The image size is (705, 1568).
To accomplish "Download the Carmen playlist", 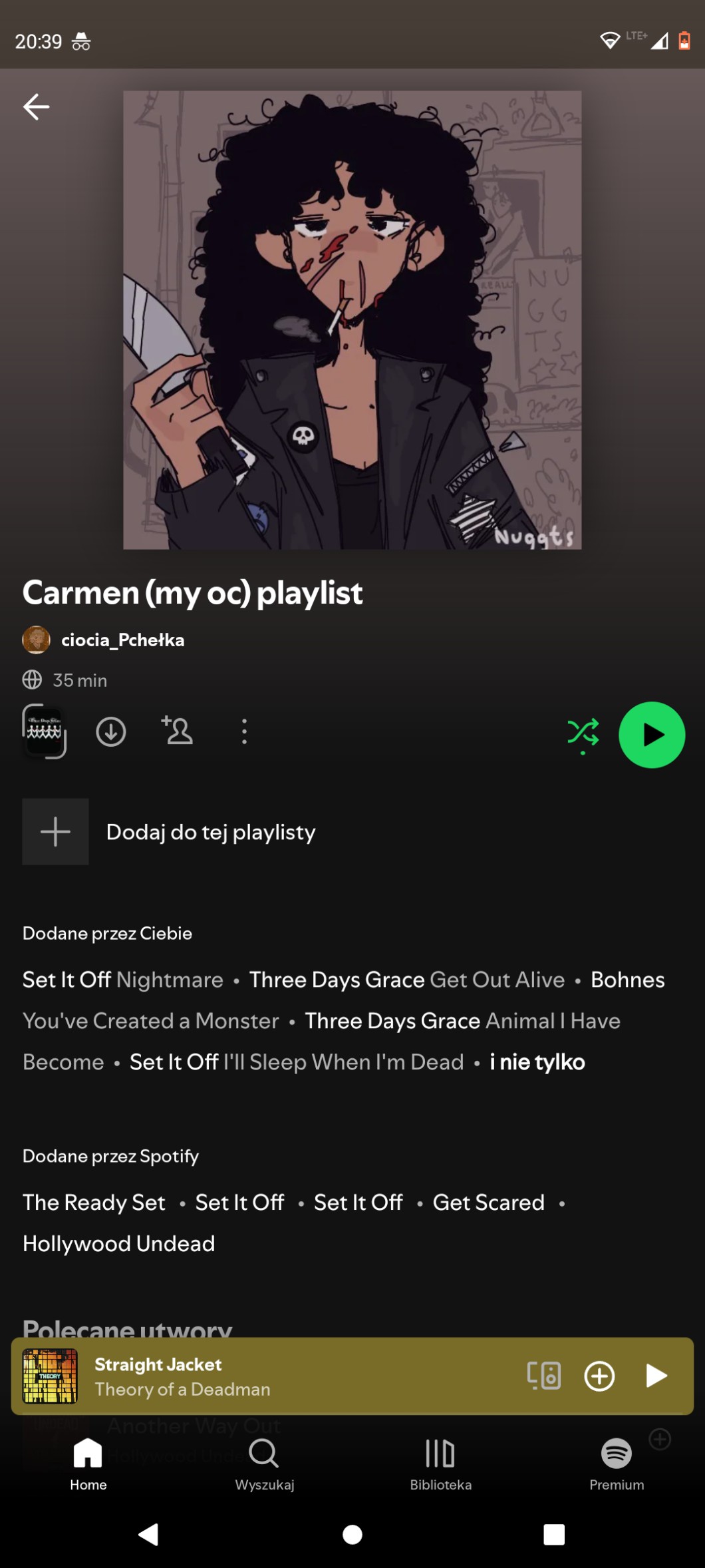I will pos(110,731).
